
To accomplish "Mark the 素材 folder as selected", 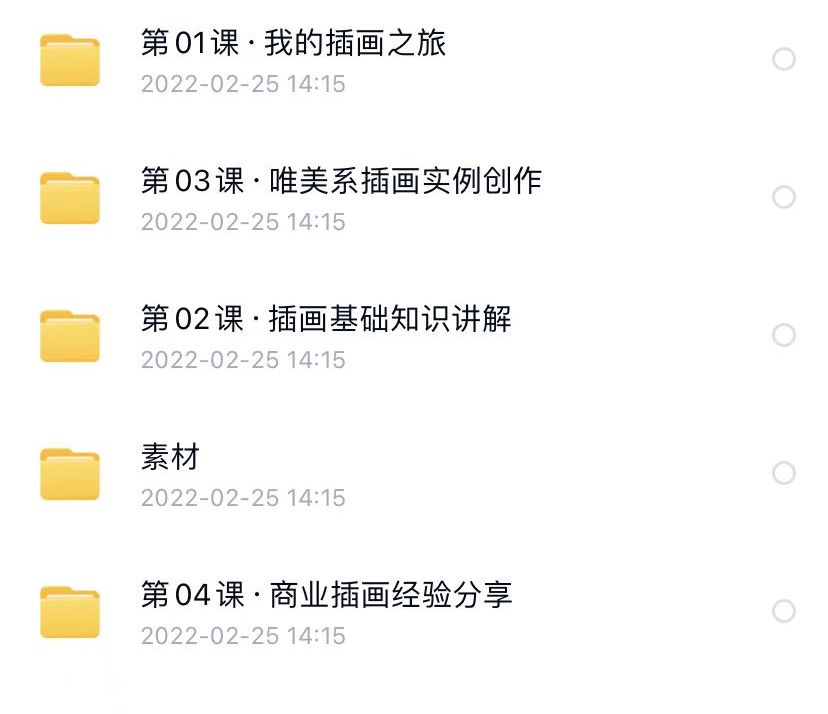I will [x=784, y=473].
